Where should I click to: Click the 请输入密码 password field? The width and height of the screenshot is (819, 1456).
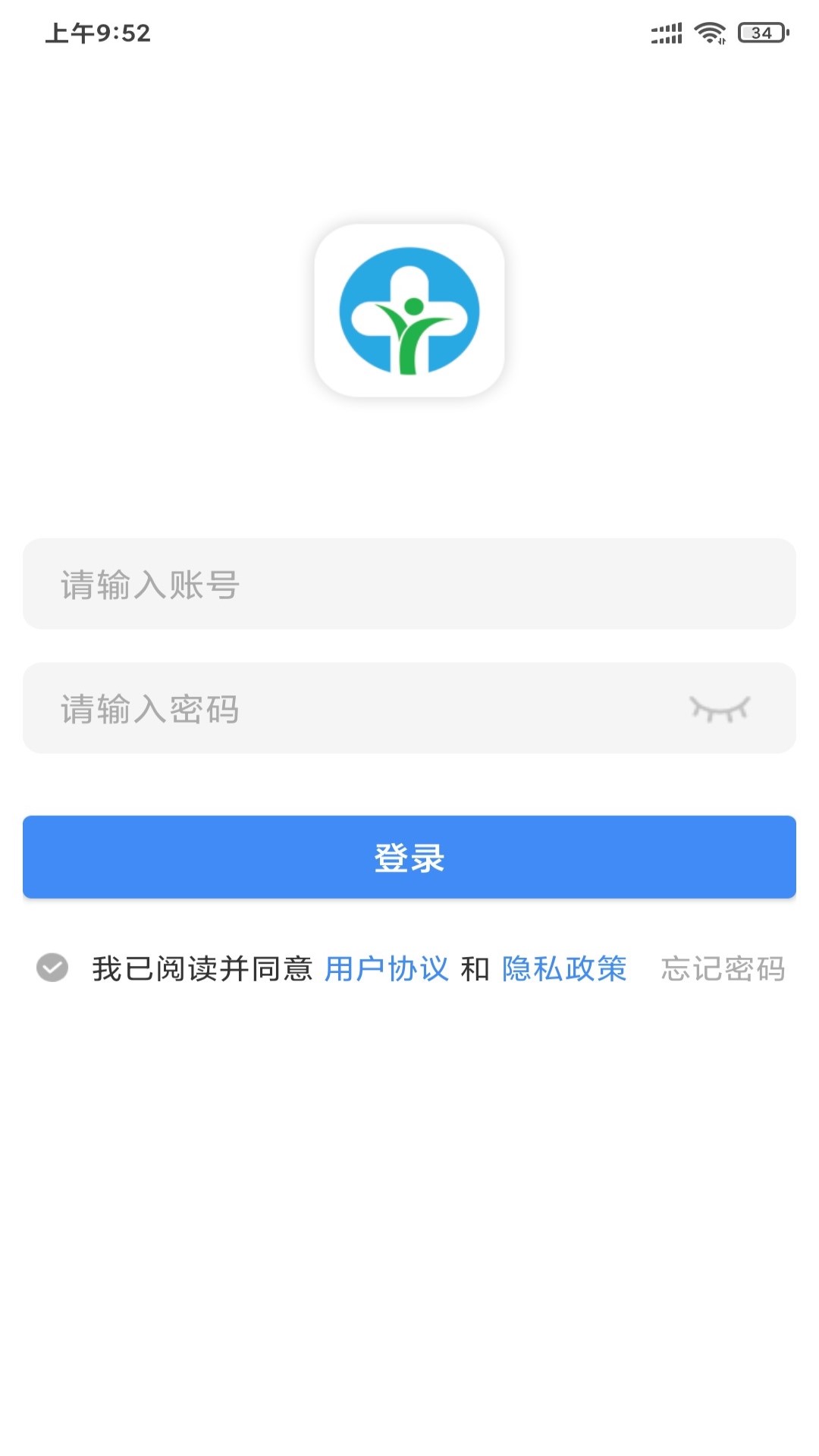click(303, 708)
